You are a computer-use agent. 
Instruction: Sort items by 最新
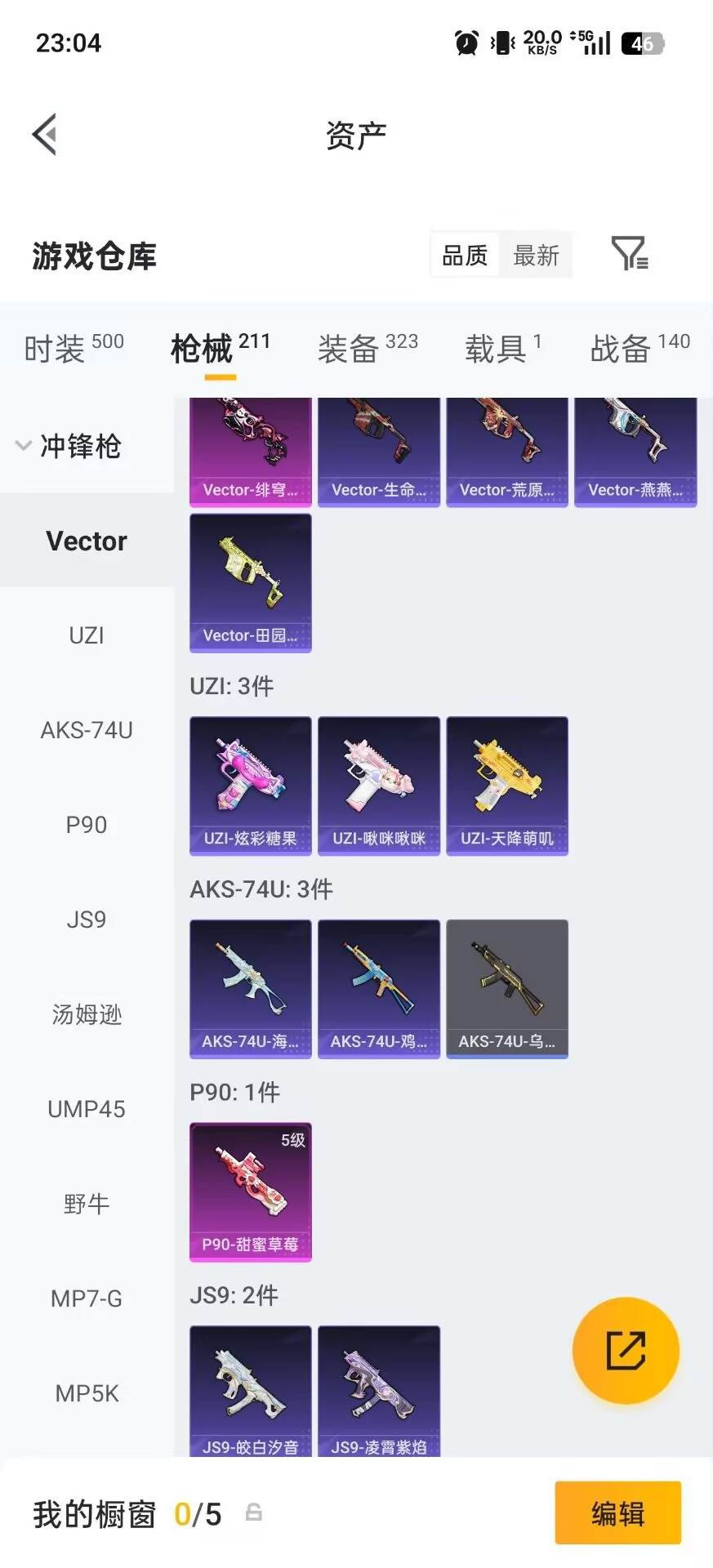(536, 256)
